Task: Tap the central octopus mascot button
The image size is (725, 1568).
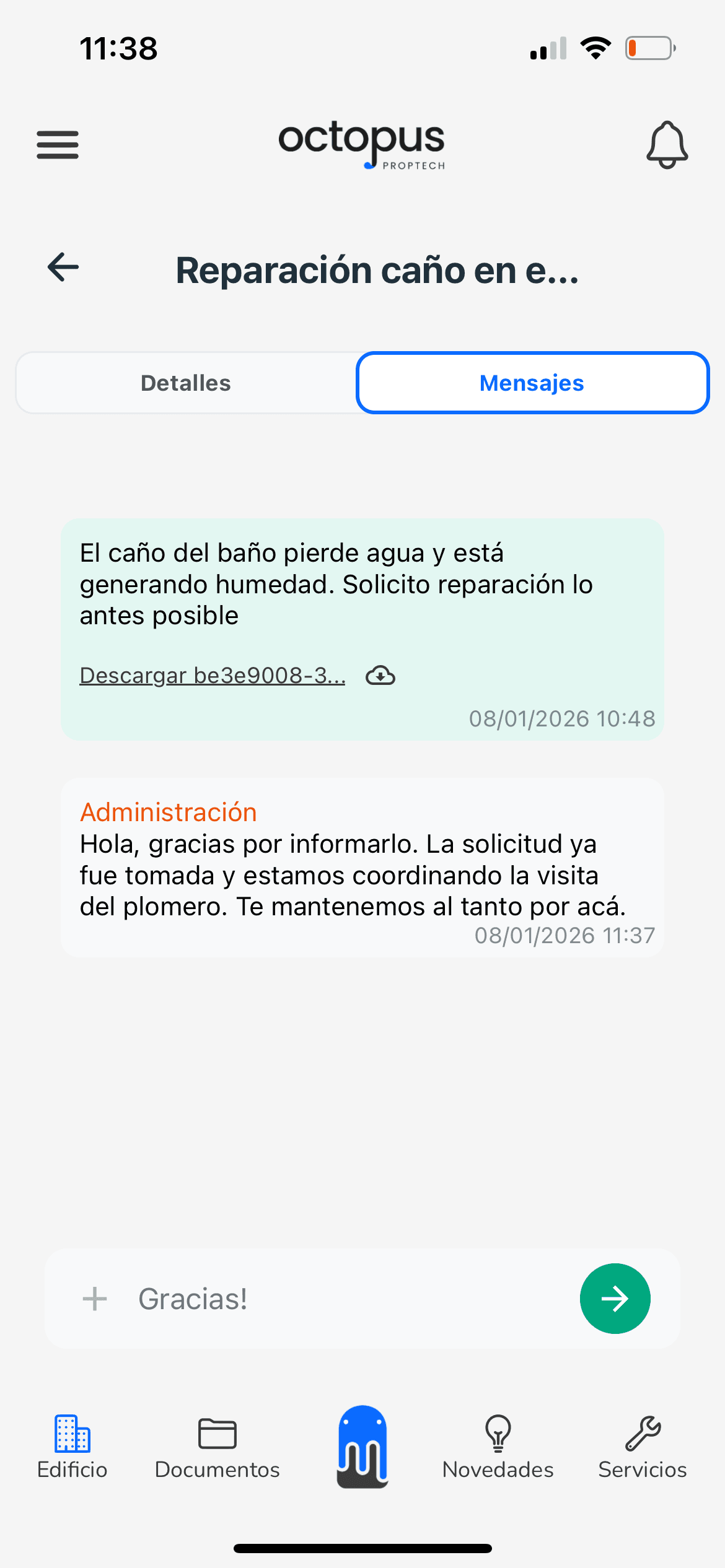Action: [x=362, y=1447]
